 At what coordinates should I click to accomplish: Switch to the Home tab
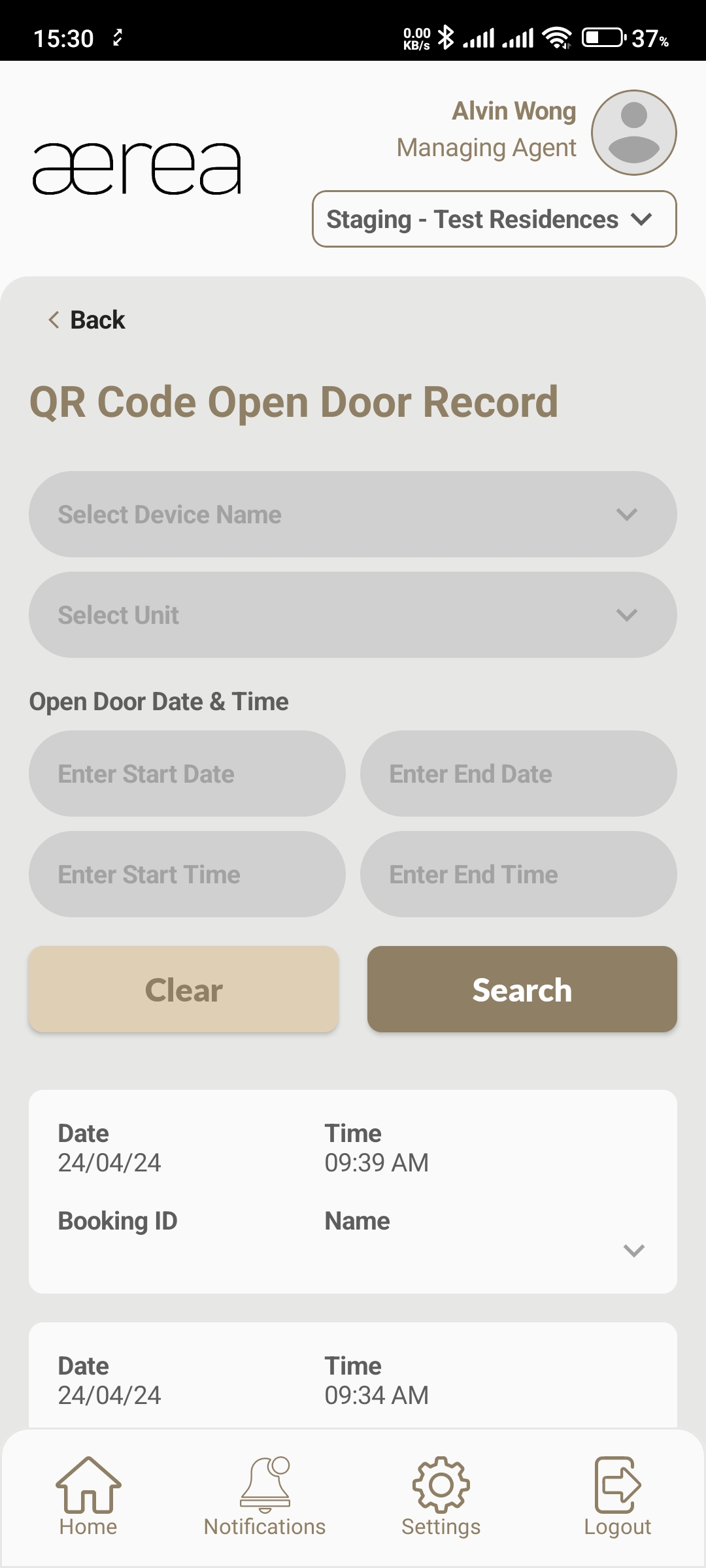[88, 1497]
